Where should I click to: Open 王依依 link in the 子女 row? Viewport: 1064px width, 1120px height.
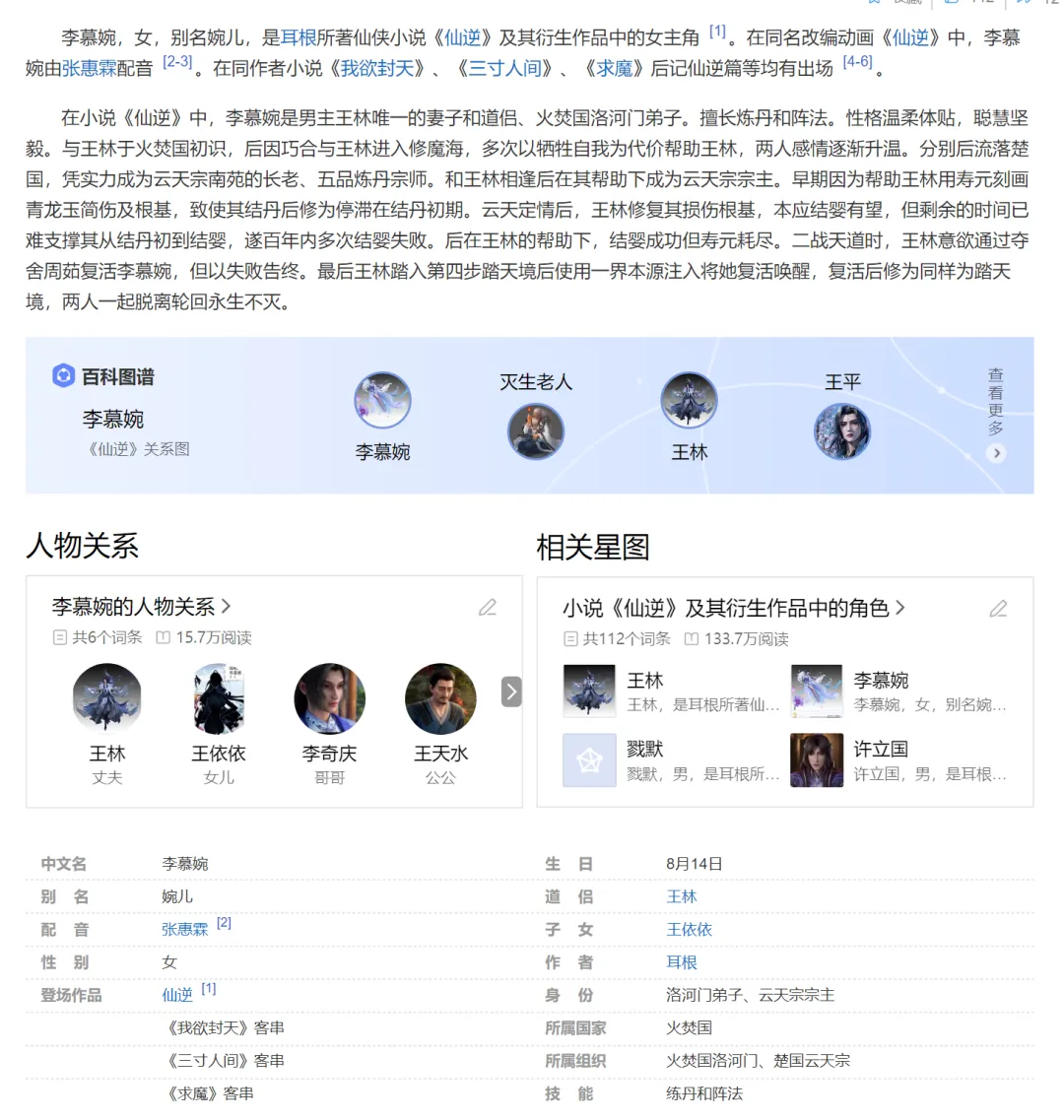pos(689,930)
